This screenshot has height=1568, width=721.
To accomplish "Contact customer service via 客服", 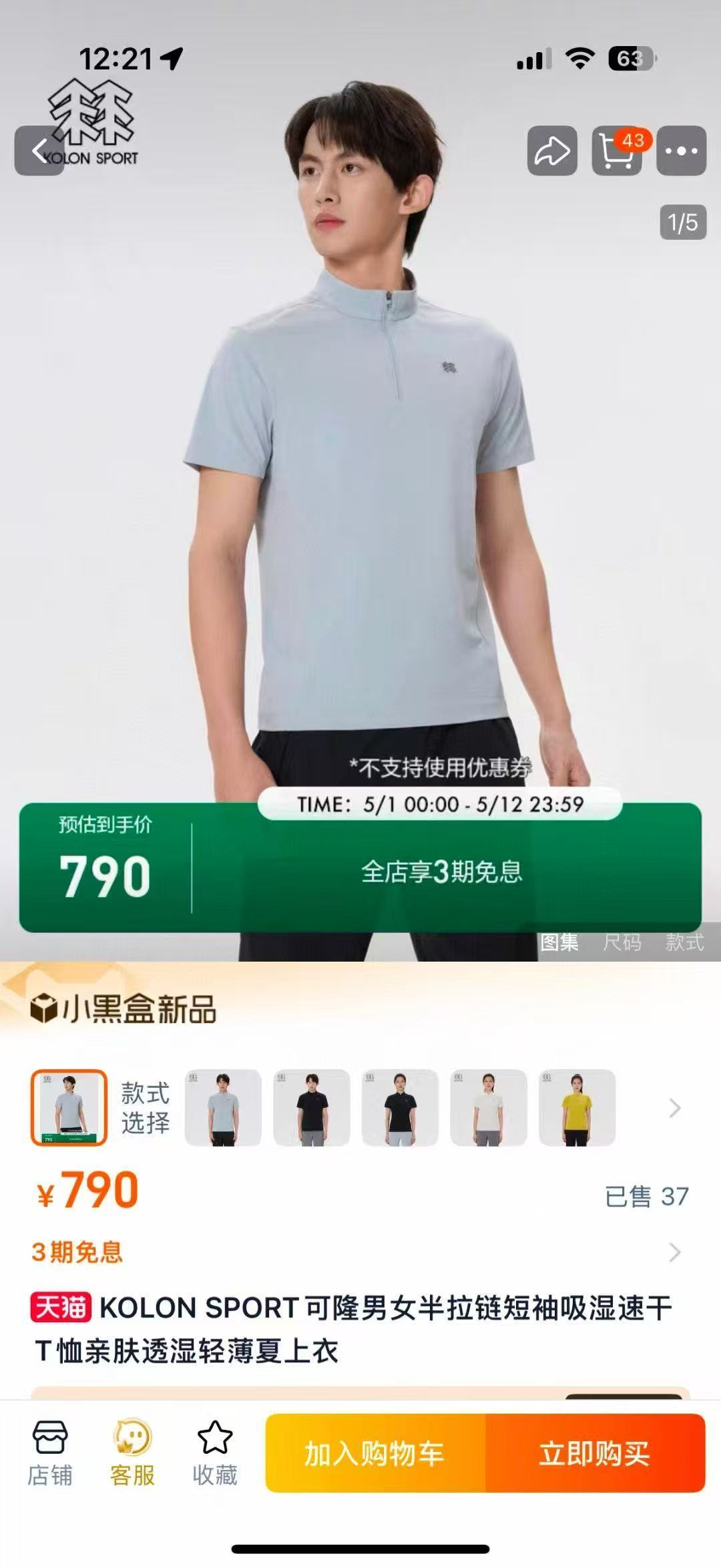I will click(x=132, y=1453).
